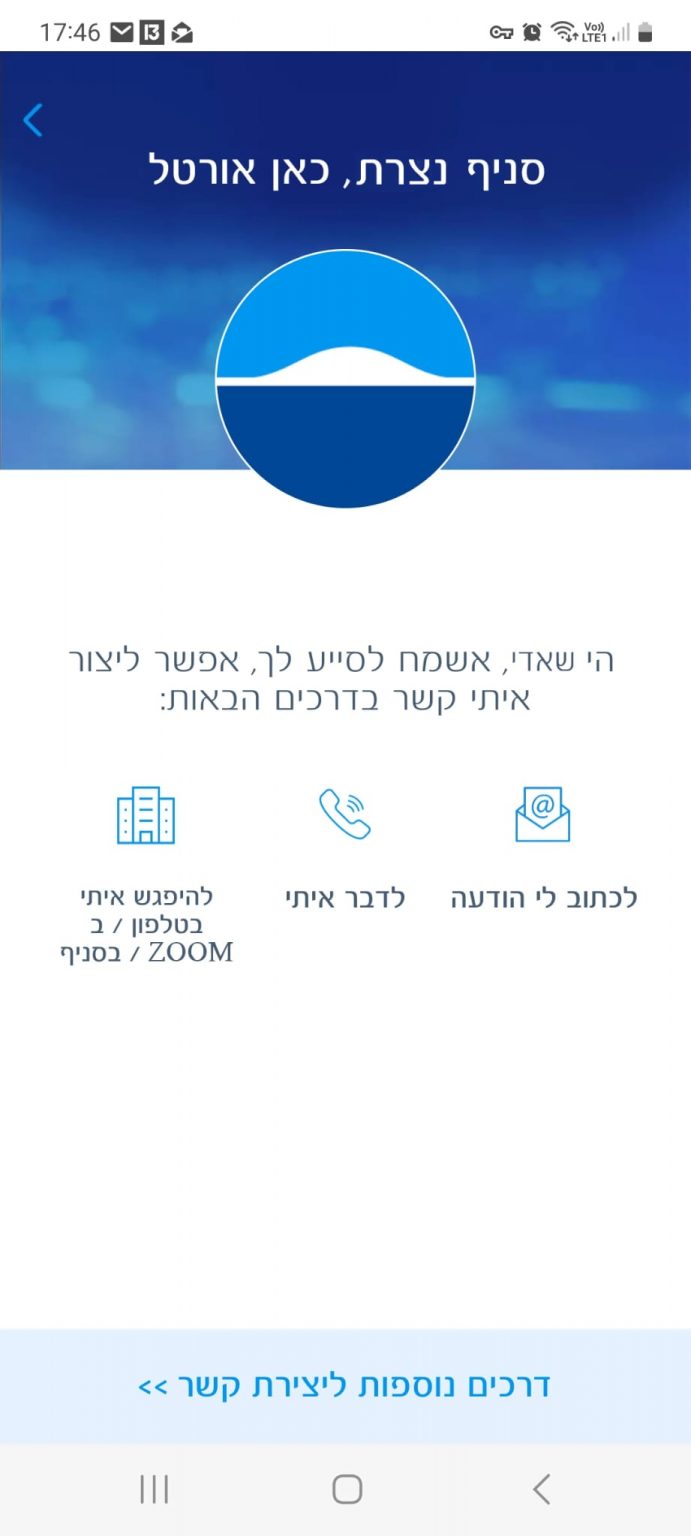Write a message via the envelope option
The image size is (691, 1536).
click(x=542, y=847)
